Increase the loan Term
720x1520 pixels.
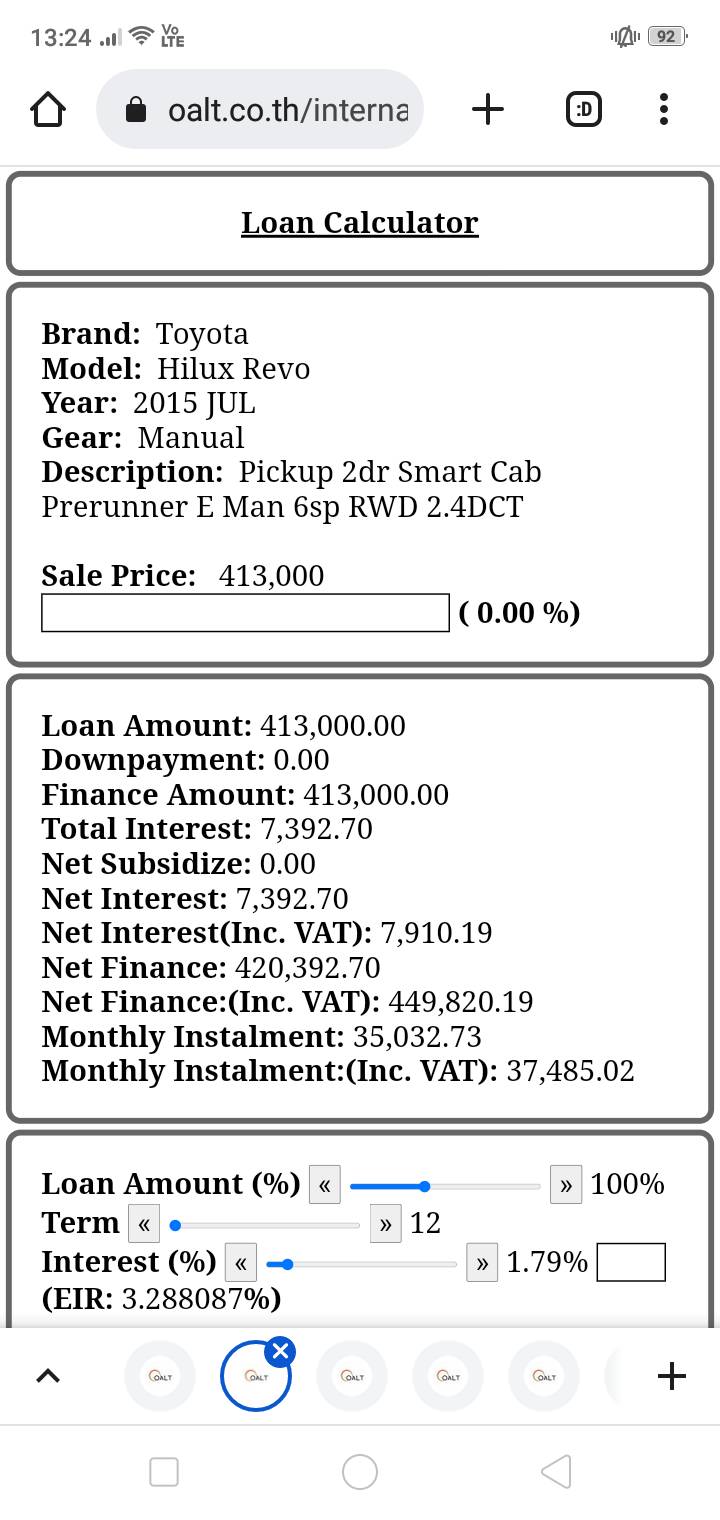click(385, 1224)
